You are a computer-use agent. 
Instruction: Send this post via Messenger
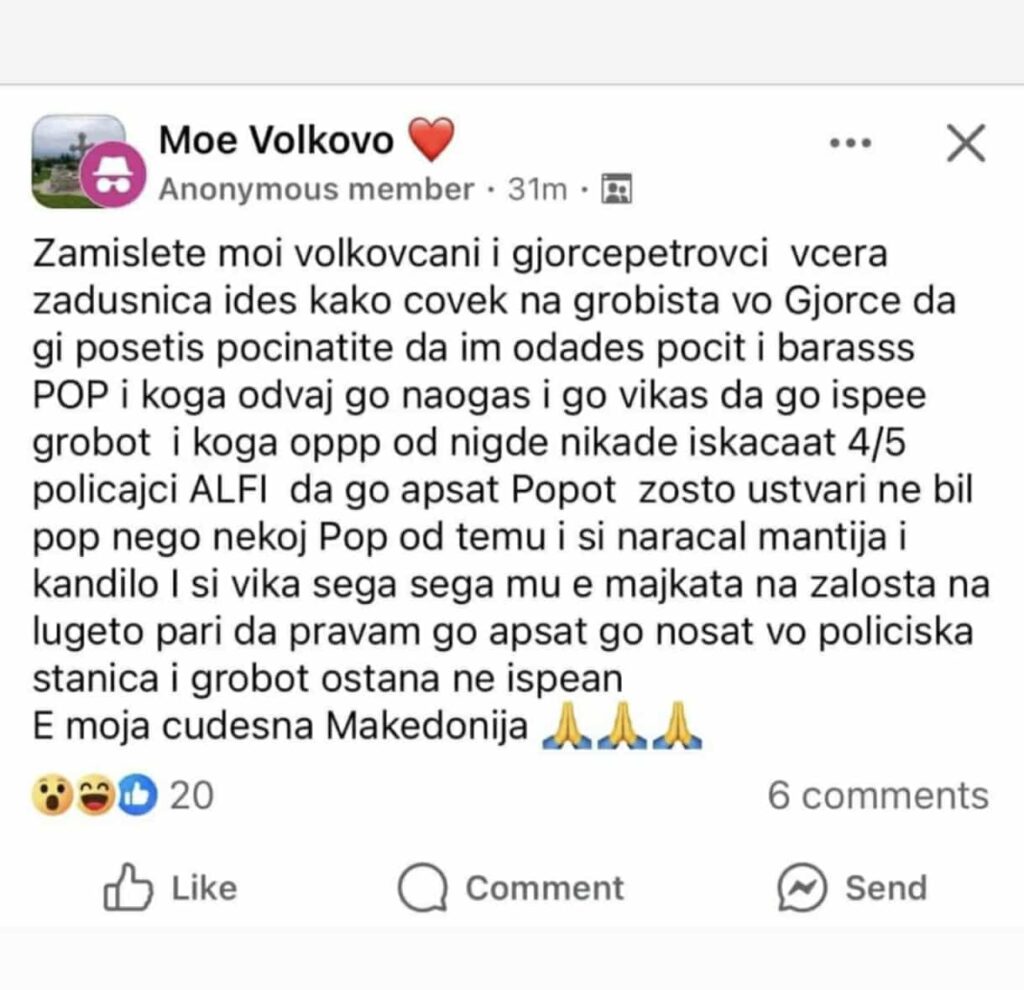[x=853, y=888]
